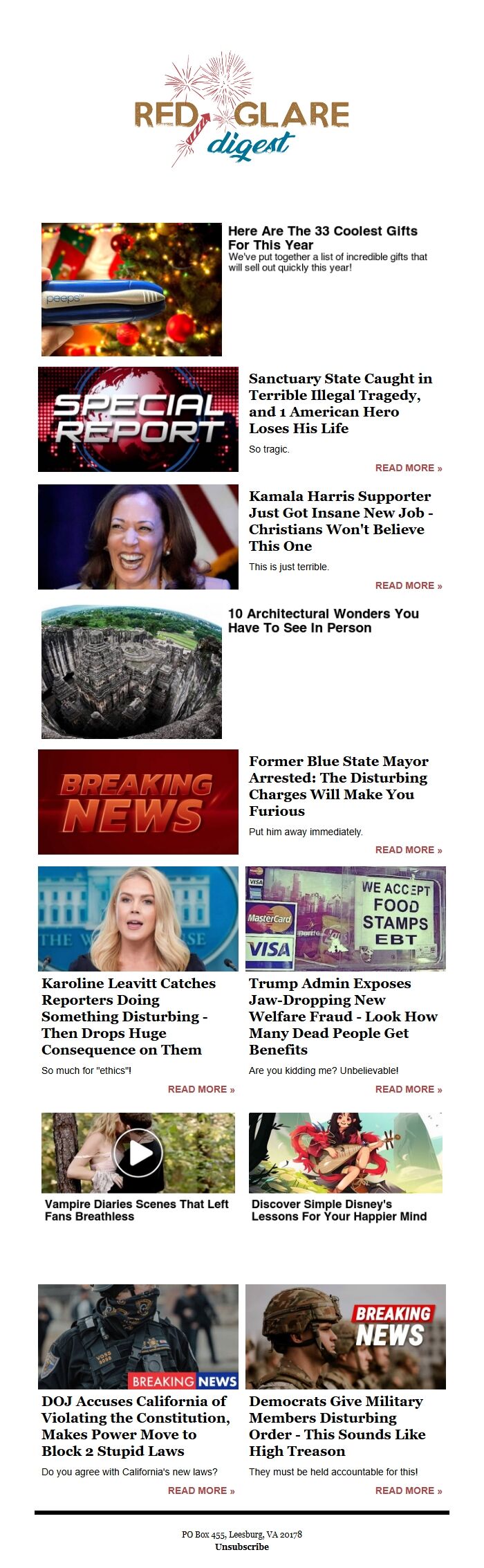Open 10 Architectural Wonders article
This screenshot has width=484, height=1568.
323,621
